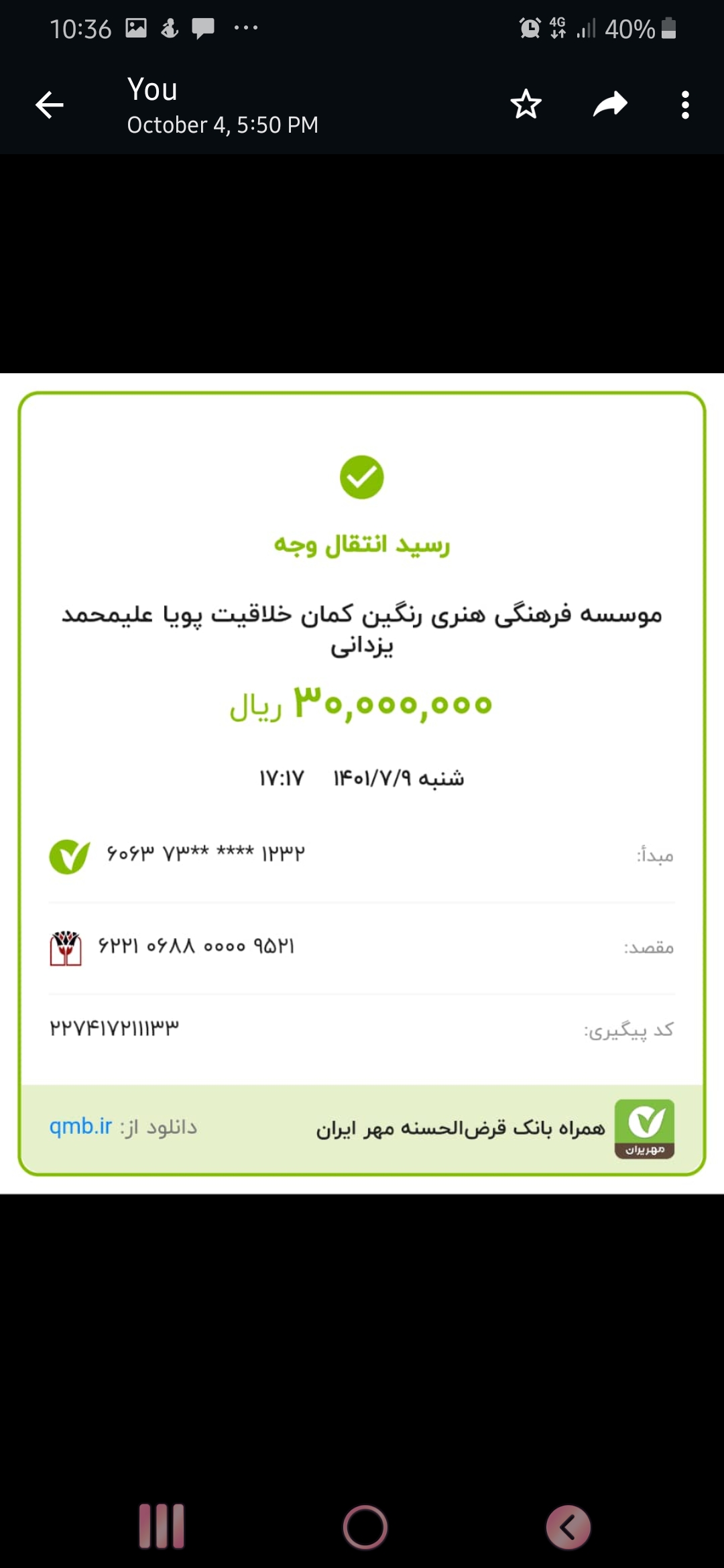Open the three-dot overflow menu
This screenshot has height=1568, width=724.
click(684, 105)
